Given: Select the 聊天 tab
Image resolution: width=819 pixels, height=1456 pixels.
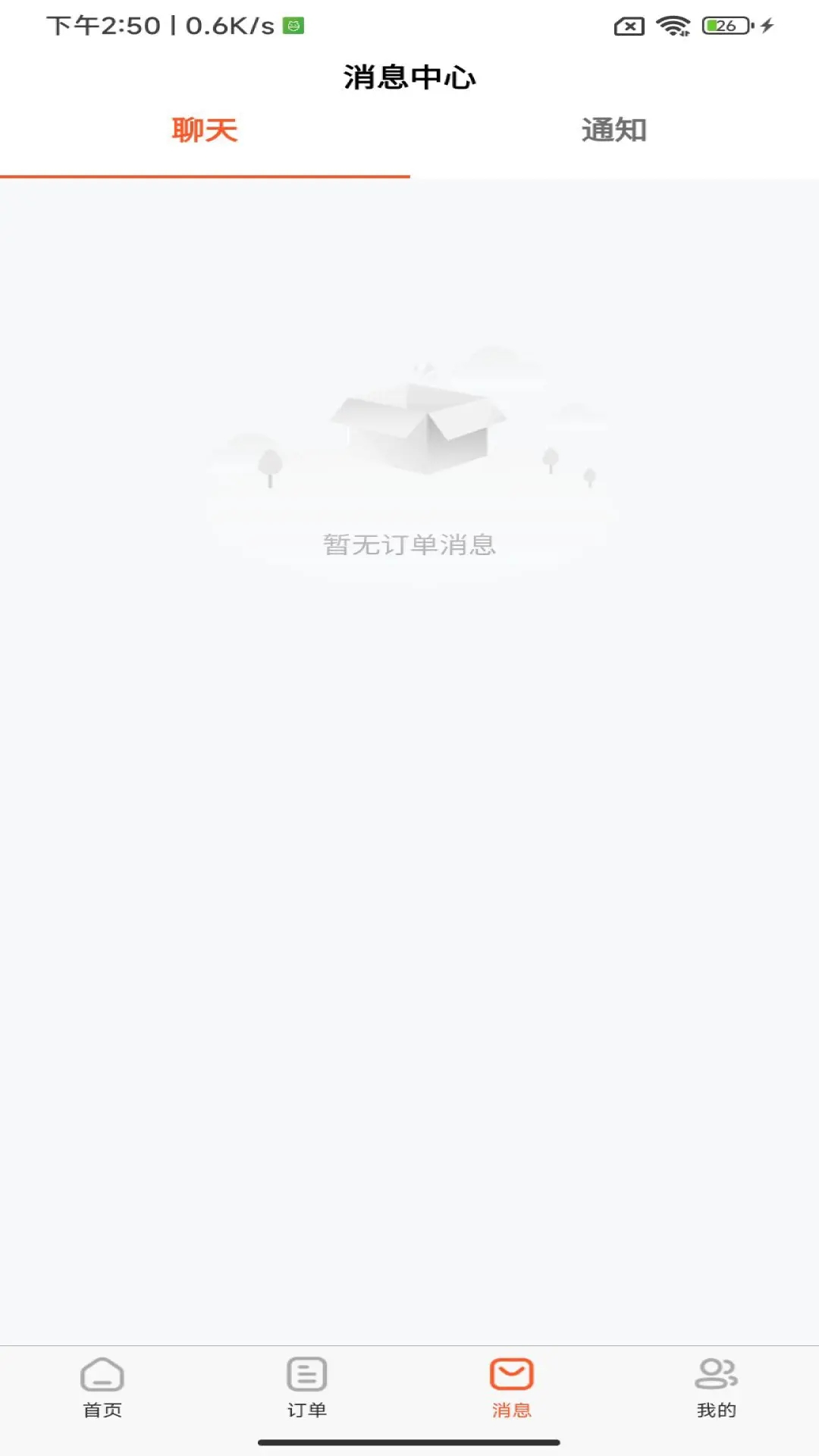Looking at the screenshot, I should [205, 130].
